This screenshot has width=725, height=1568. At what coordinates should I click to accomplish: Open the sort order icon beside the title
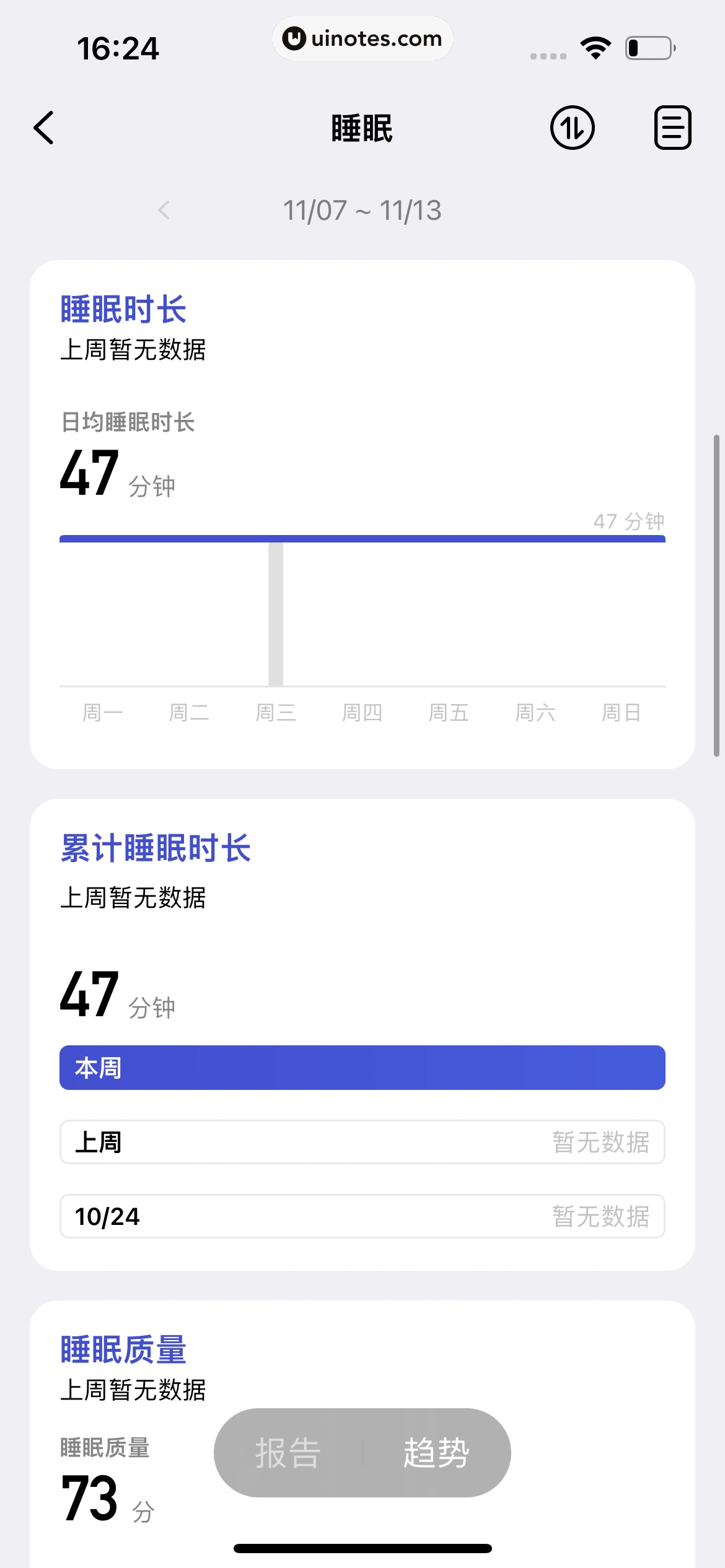coord(572,128)
